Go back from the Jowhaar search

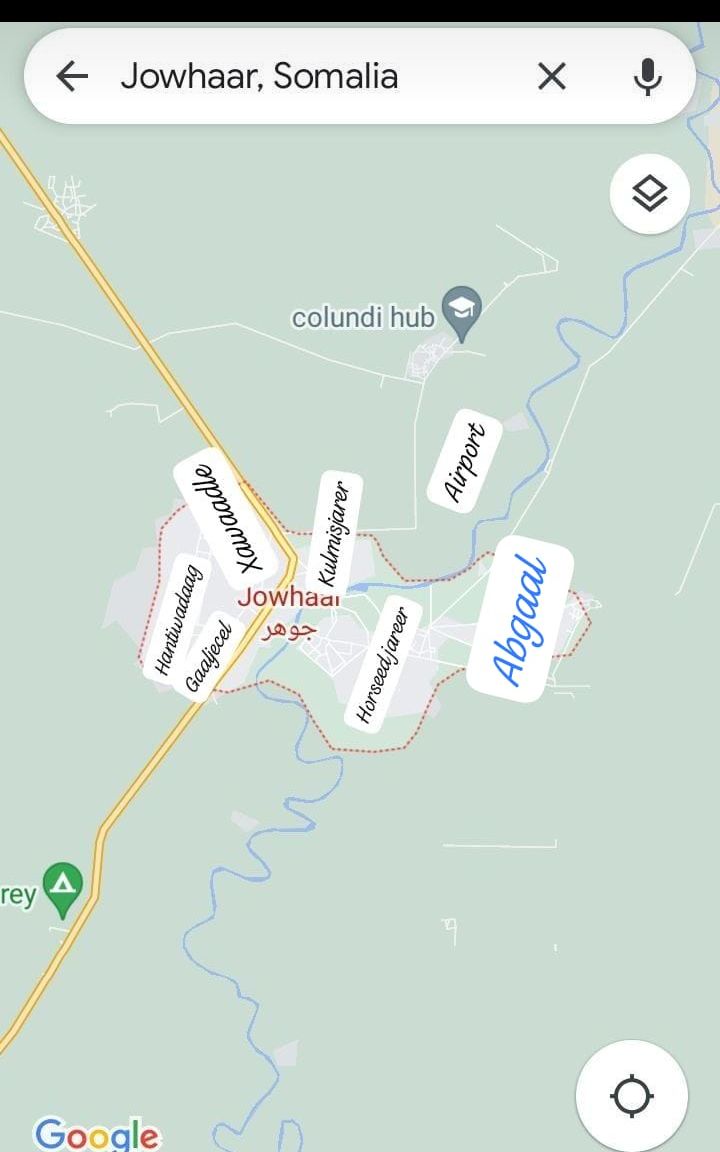72,76
